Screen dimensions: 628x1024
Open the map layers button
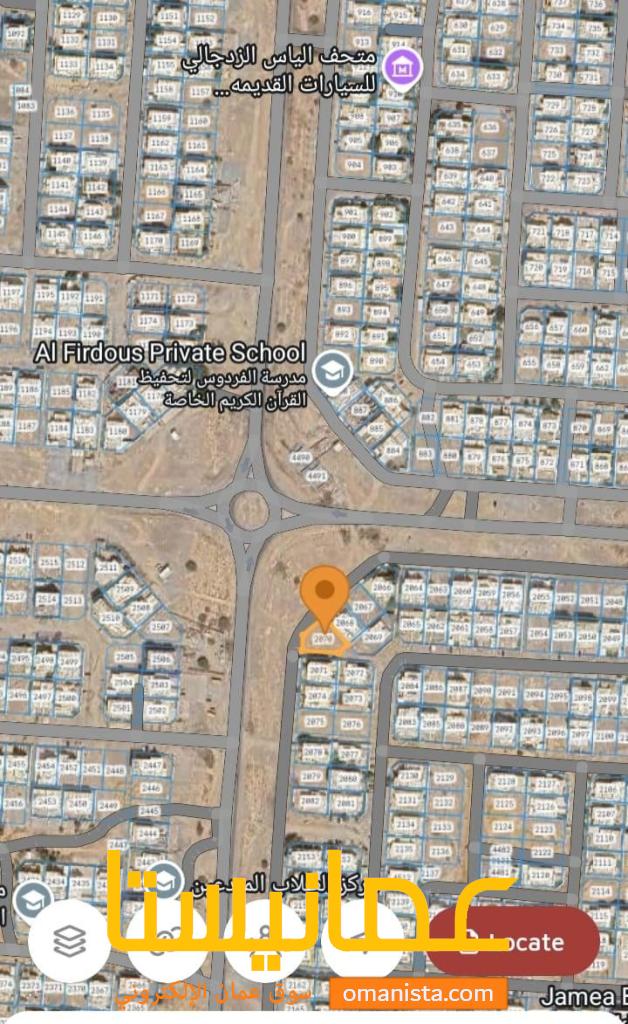click(x=69, y=941)
